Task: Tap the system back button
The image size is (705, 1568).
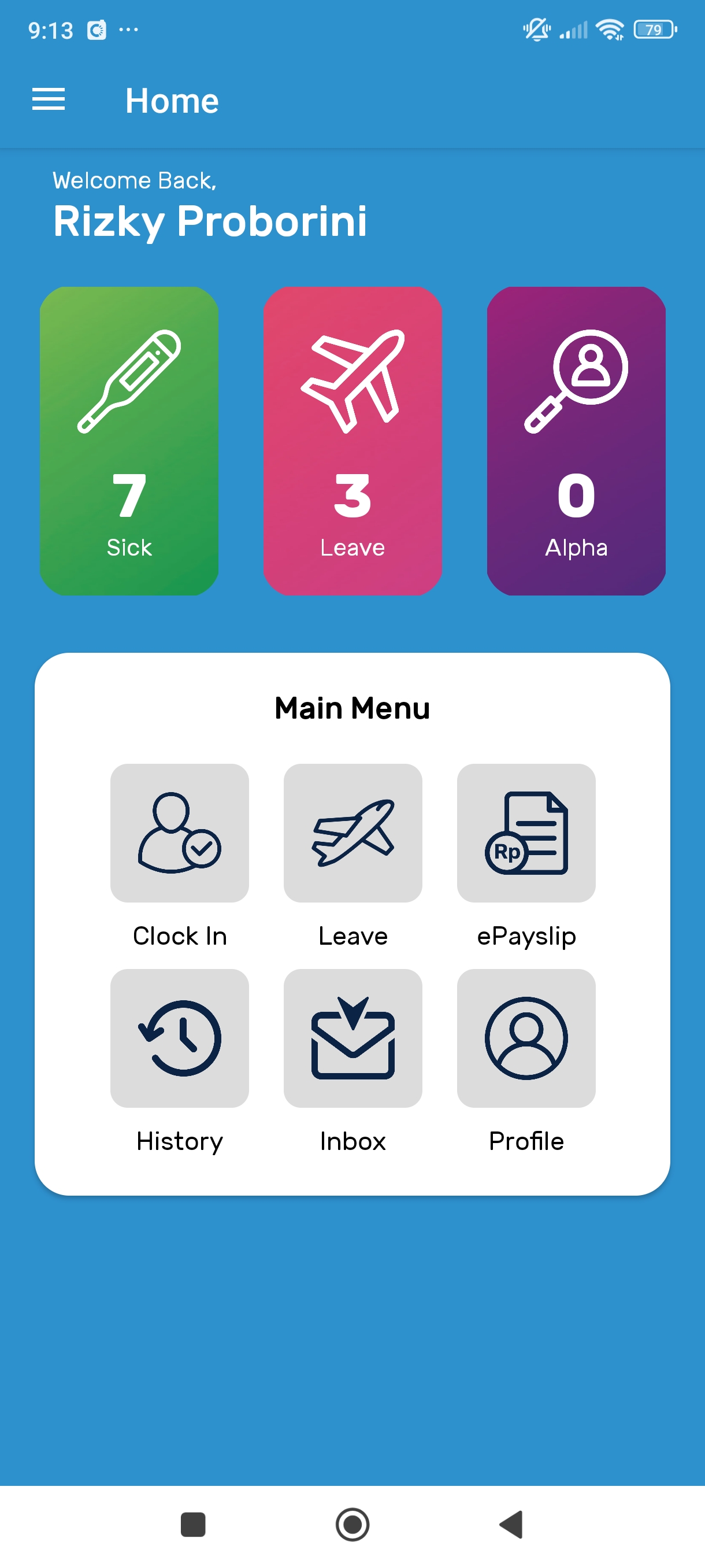Action: coord(511,1524)
